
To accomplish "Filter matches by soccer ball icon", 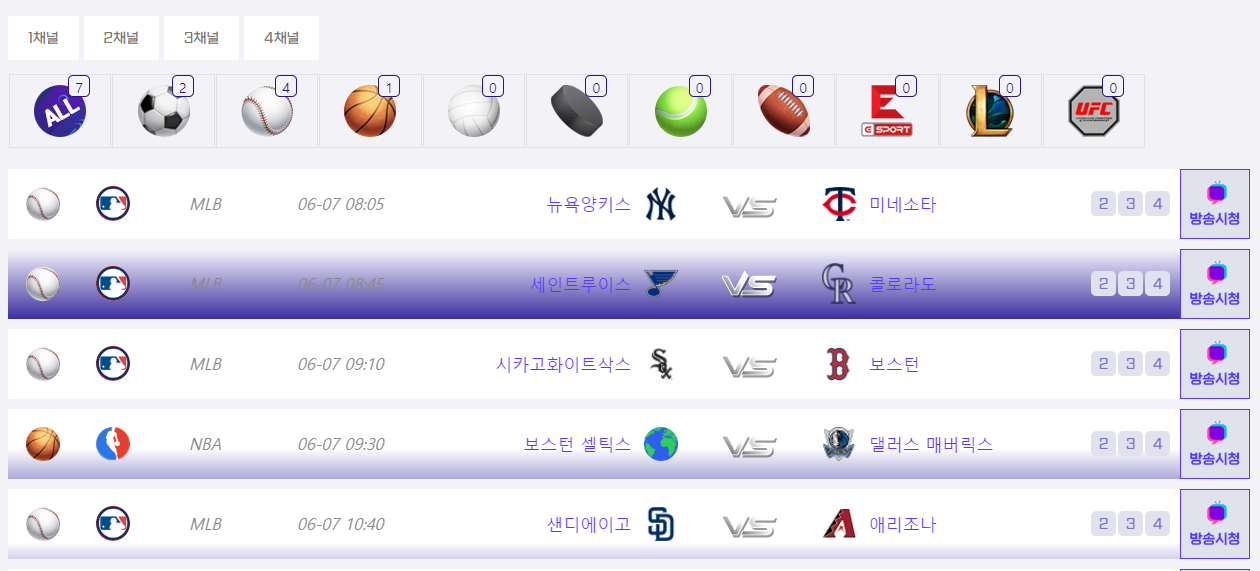I will point(164,111).
